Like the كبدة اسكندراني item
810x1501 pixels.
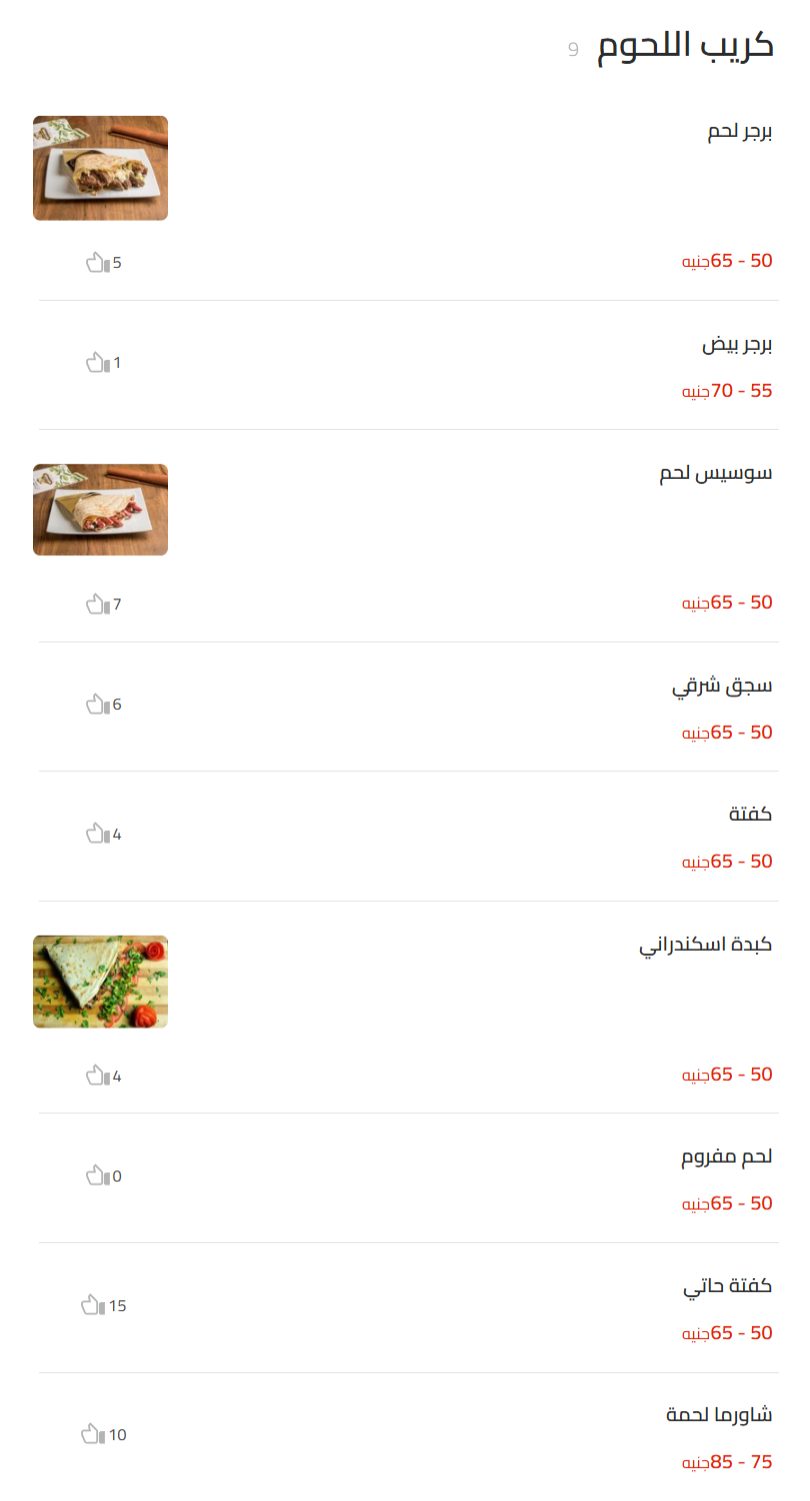(96, 1075)
